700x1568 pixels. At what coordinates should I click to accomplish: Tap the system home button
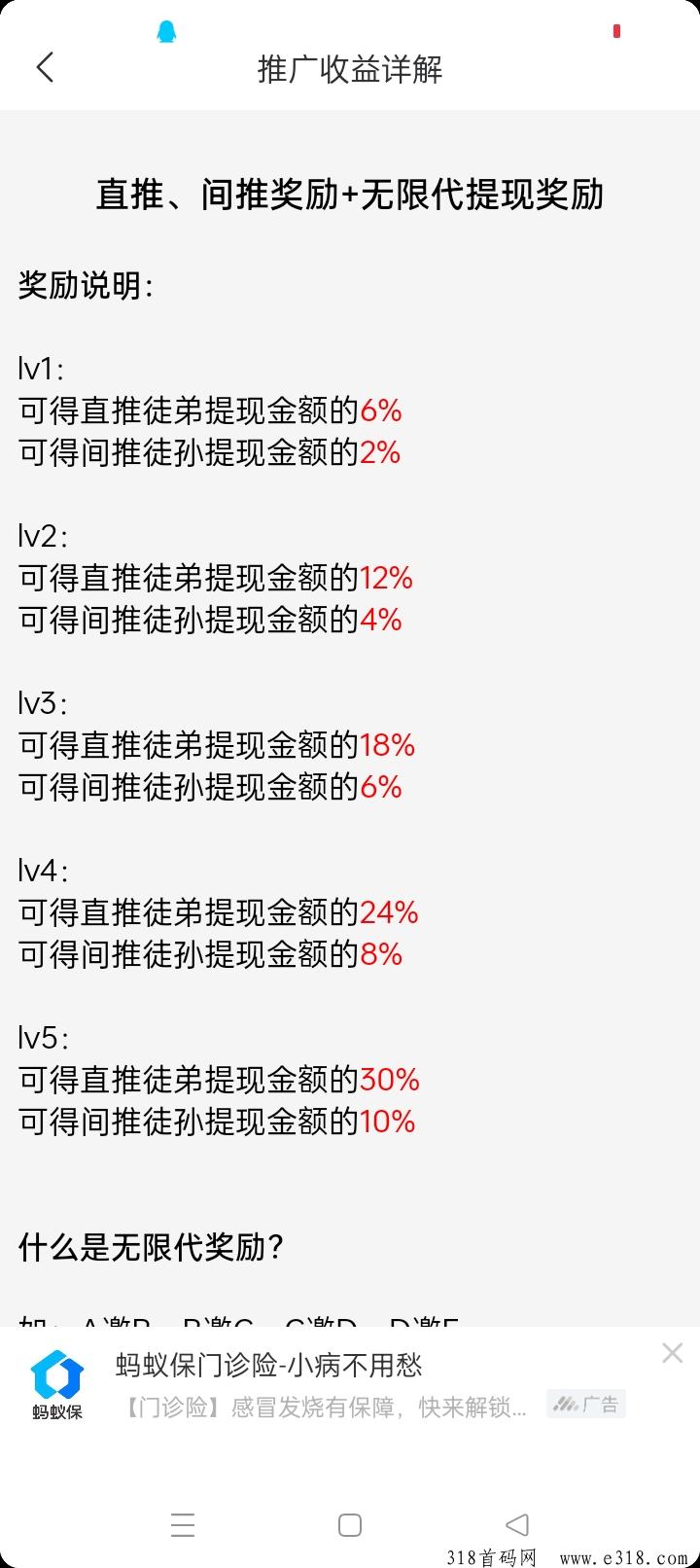350,1524
